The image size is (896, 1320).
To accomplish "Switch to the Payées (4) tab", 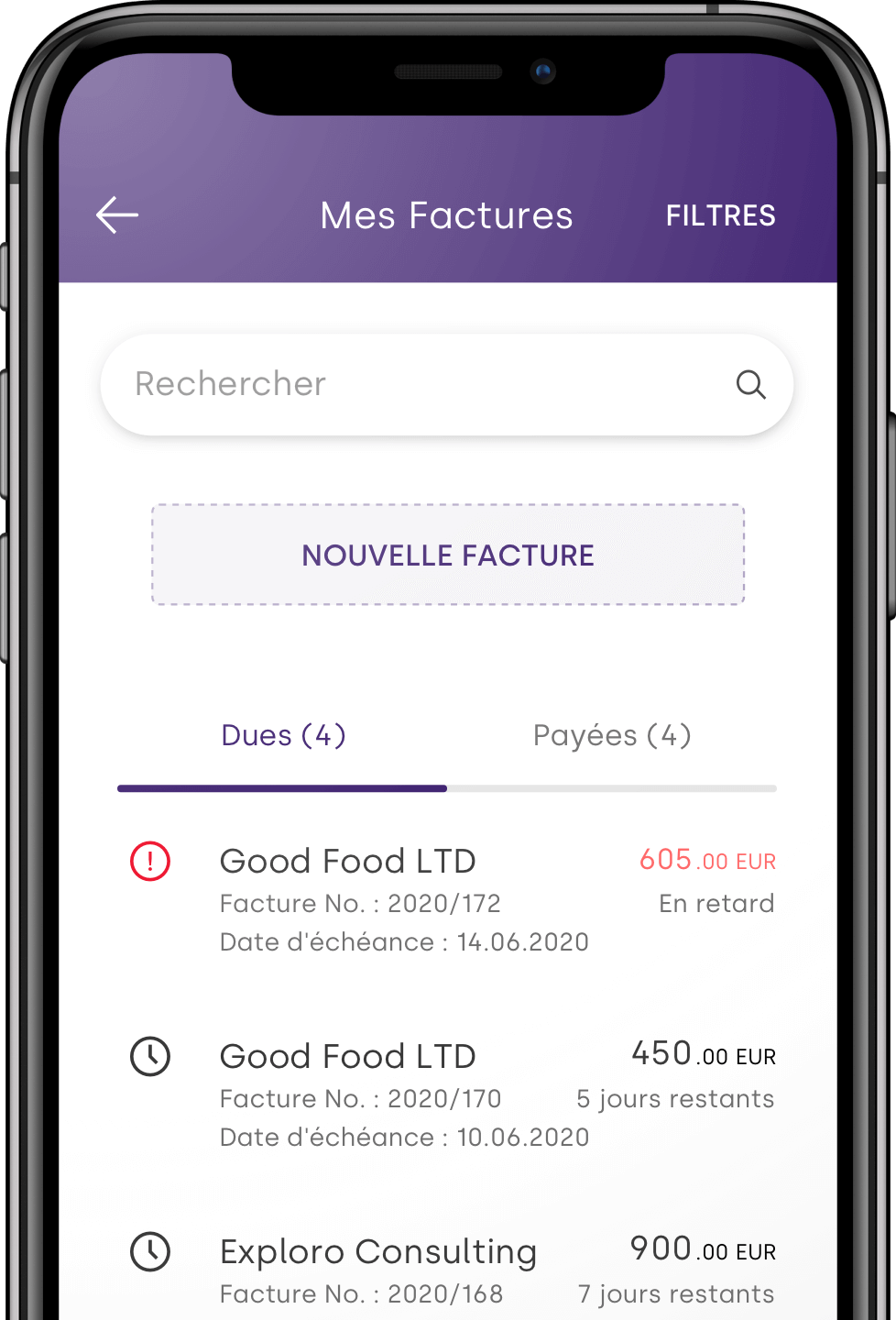I will point(611,735).
